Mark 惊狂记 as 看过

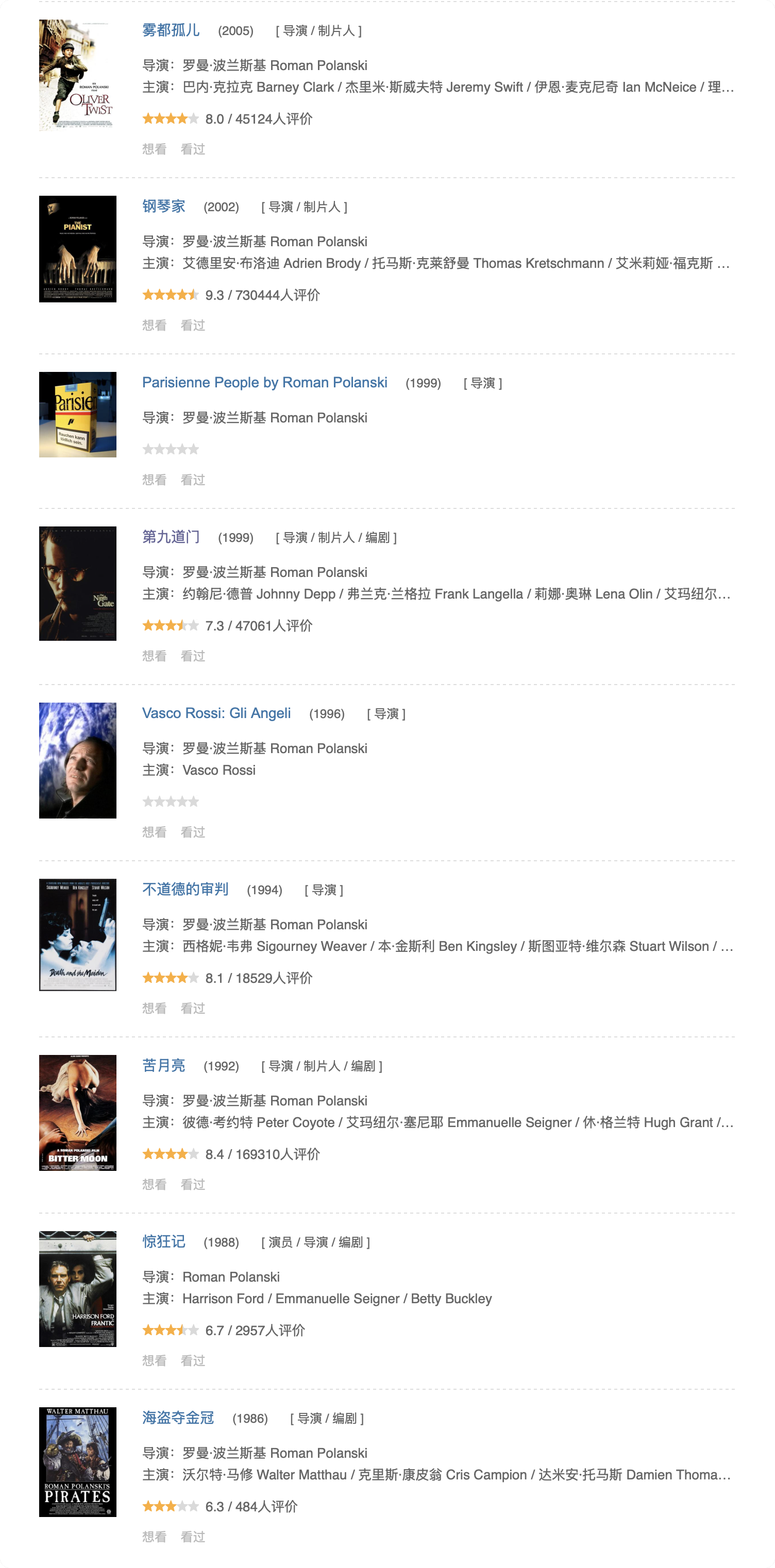193,1360
